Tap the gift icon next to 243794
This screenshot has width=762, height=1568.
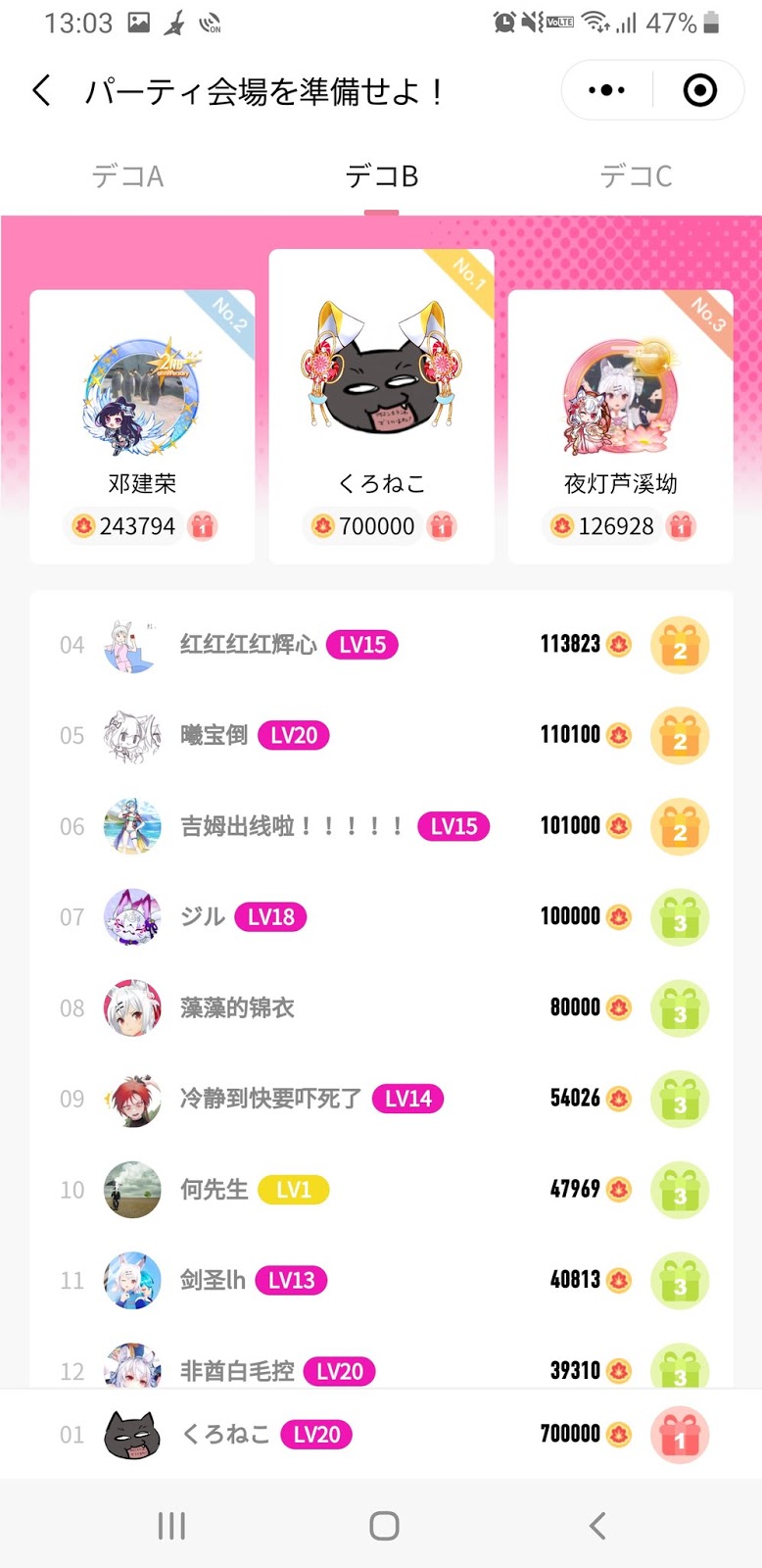[203, 526]
